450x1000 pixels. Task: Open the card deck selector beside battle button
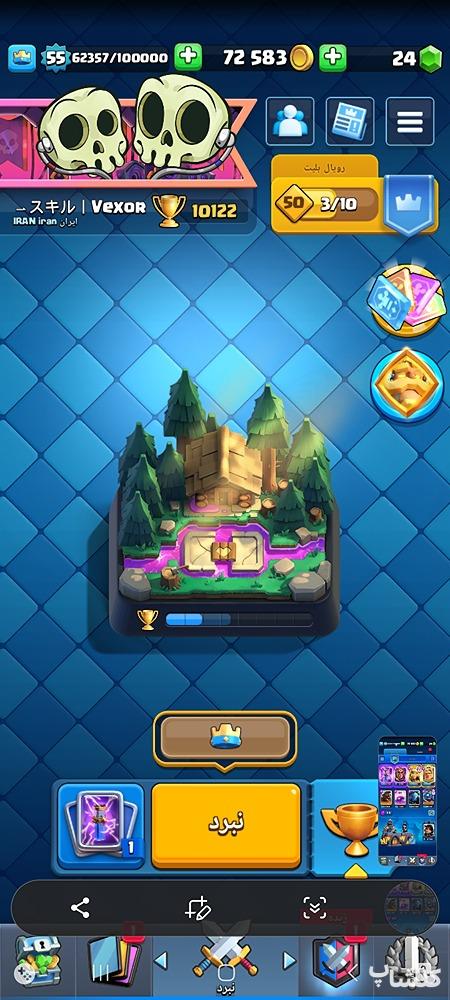coord(101,825)
